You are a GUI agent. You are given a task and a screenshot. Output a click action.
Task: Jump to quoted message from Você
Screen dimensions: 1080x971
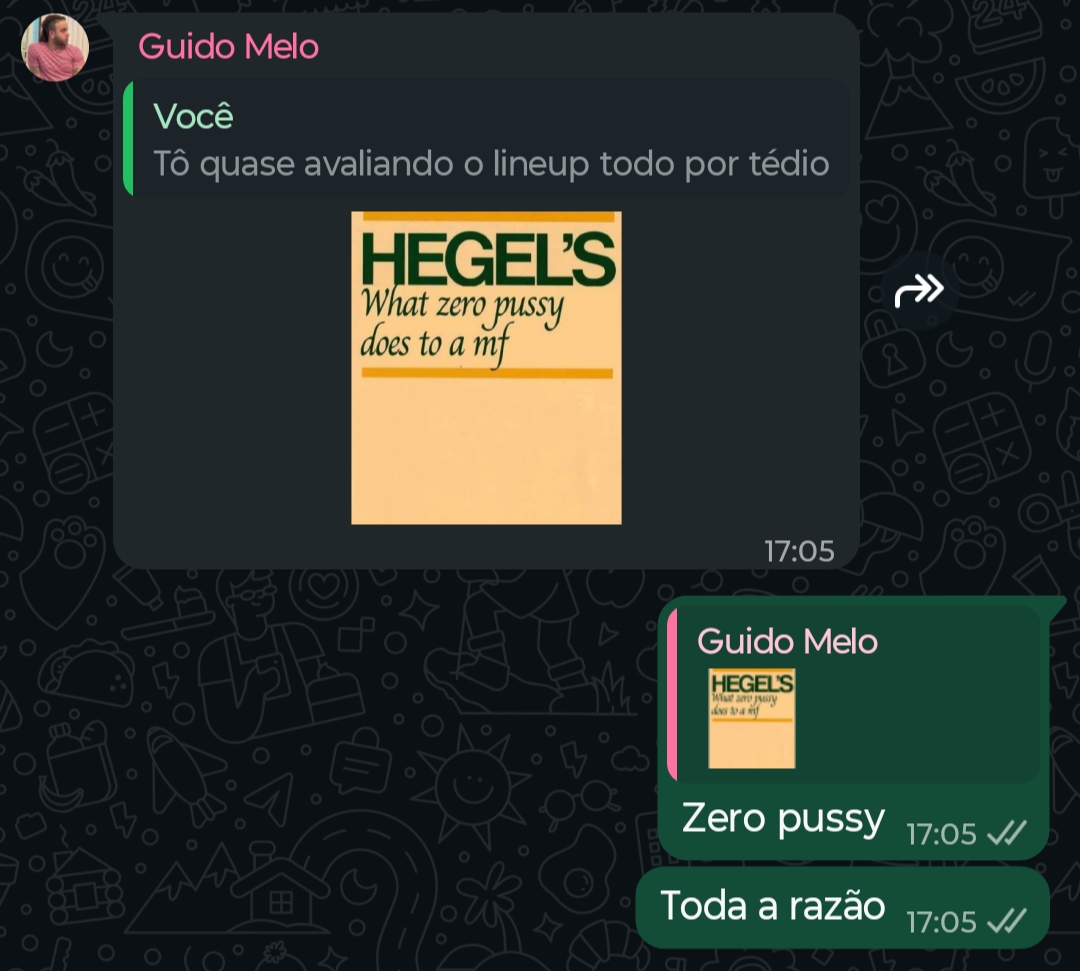(x=490, y=139)
